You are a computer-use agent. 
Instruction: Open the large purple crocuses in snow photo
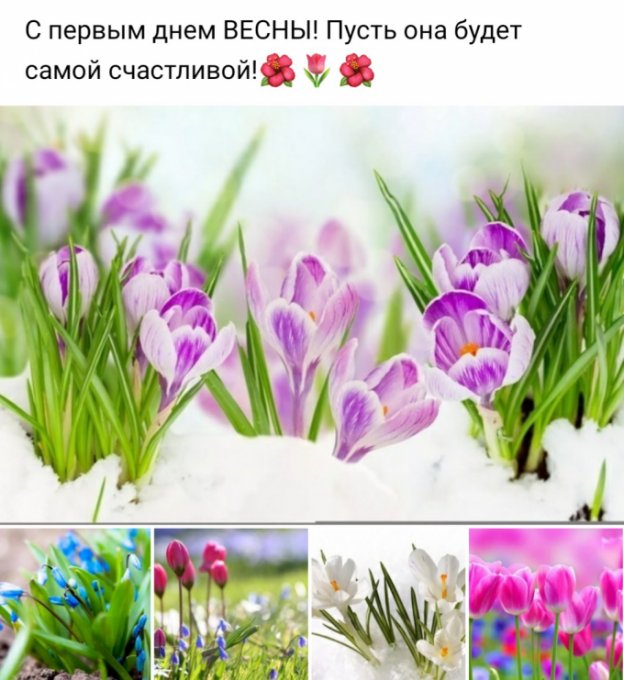click(x=312, y=313)
